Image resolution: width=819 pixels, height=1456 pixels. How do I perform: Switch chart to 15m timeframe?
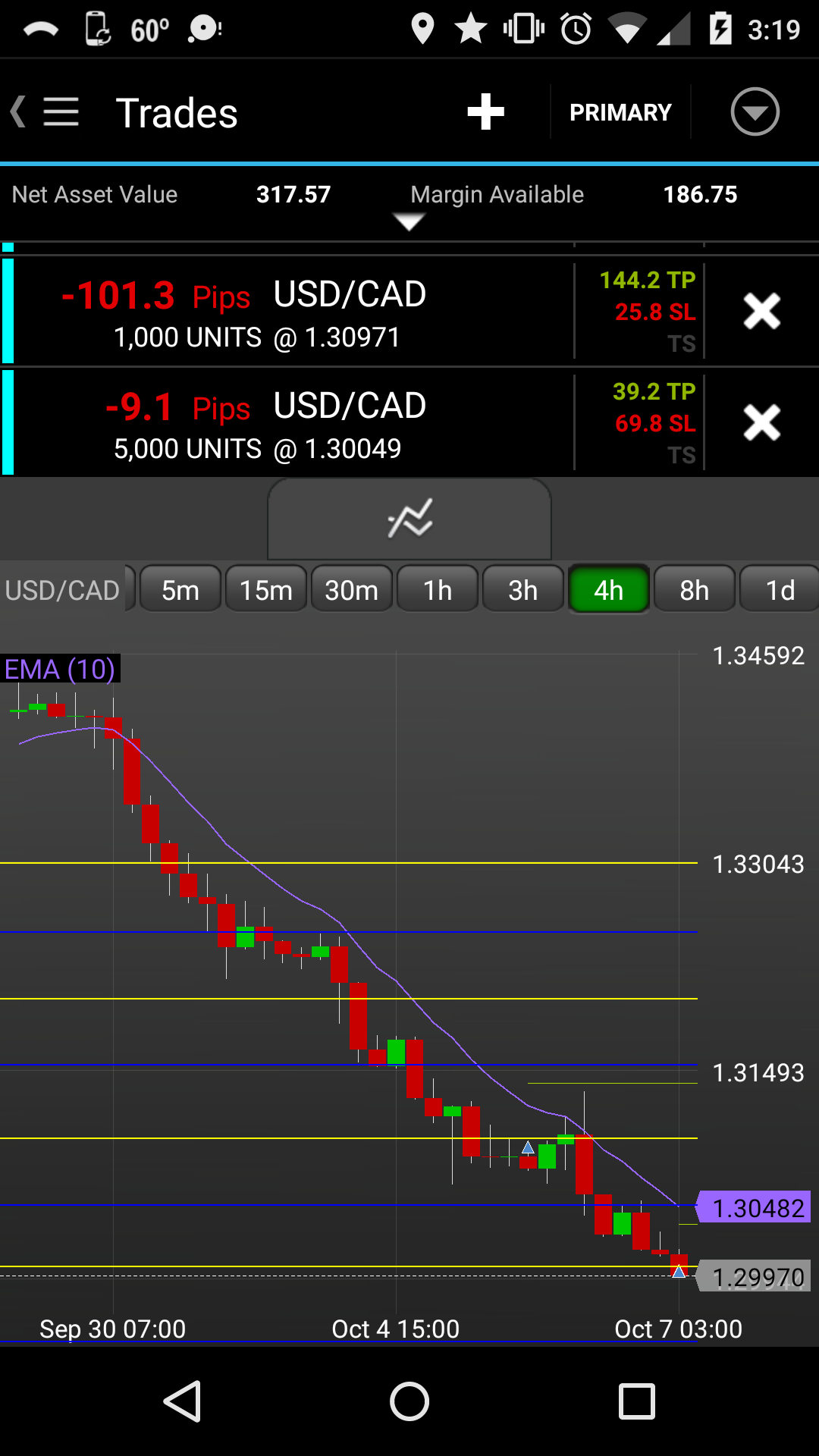tap(266, 590)
